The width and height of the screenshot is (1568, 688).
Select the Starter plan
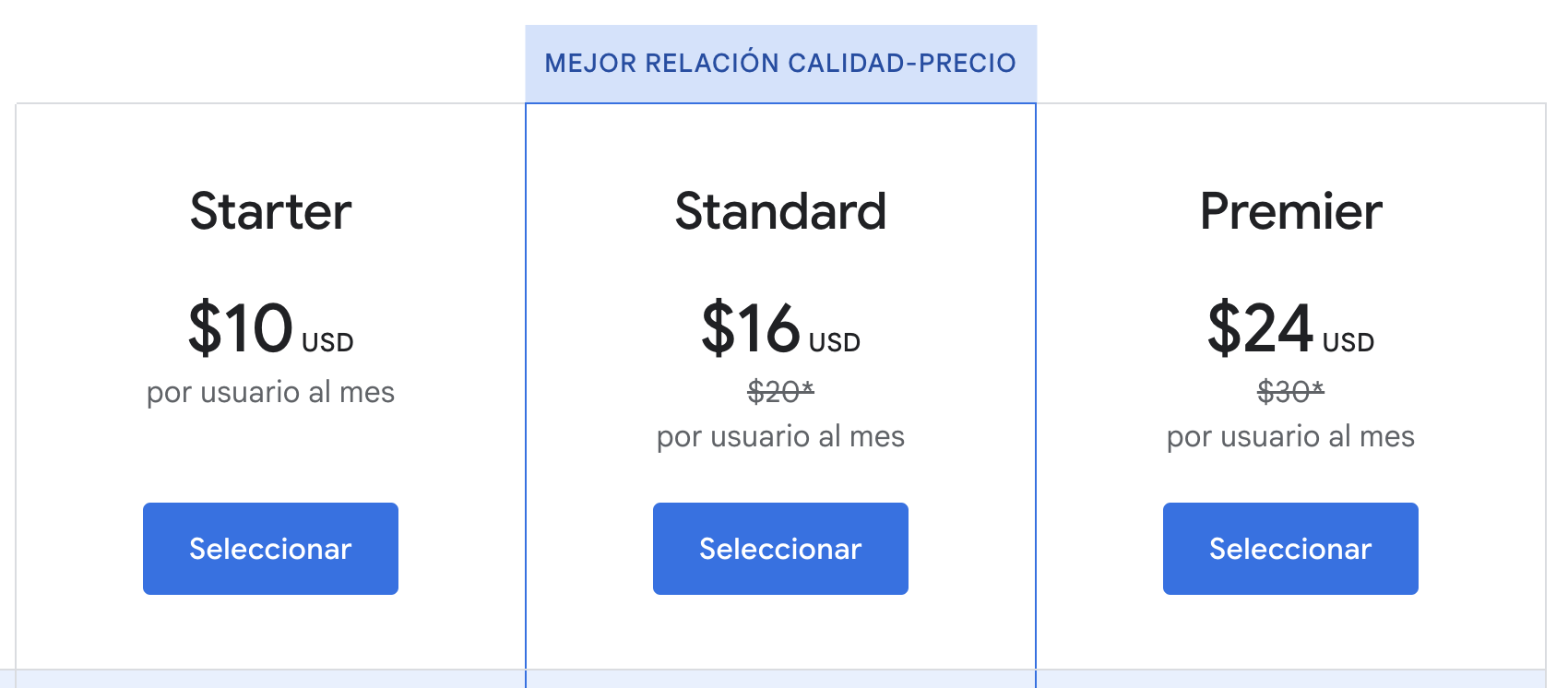(270, 549)
